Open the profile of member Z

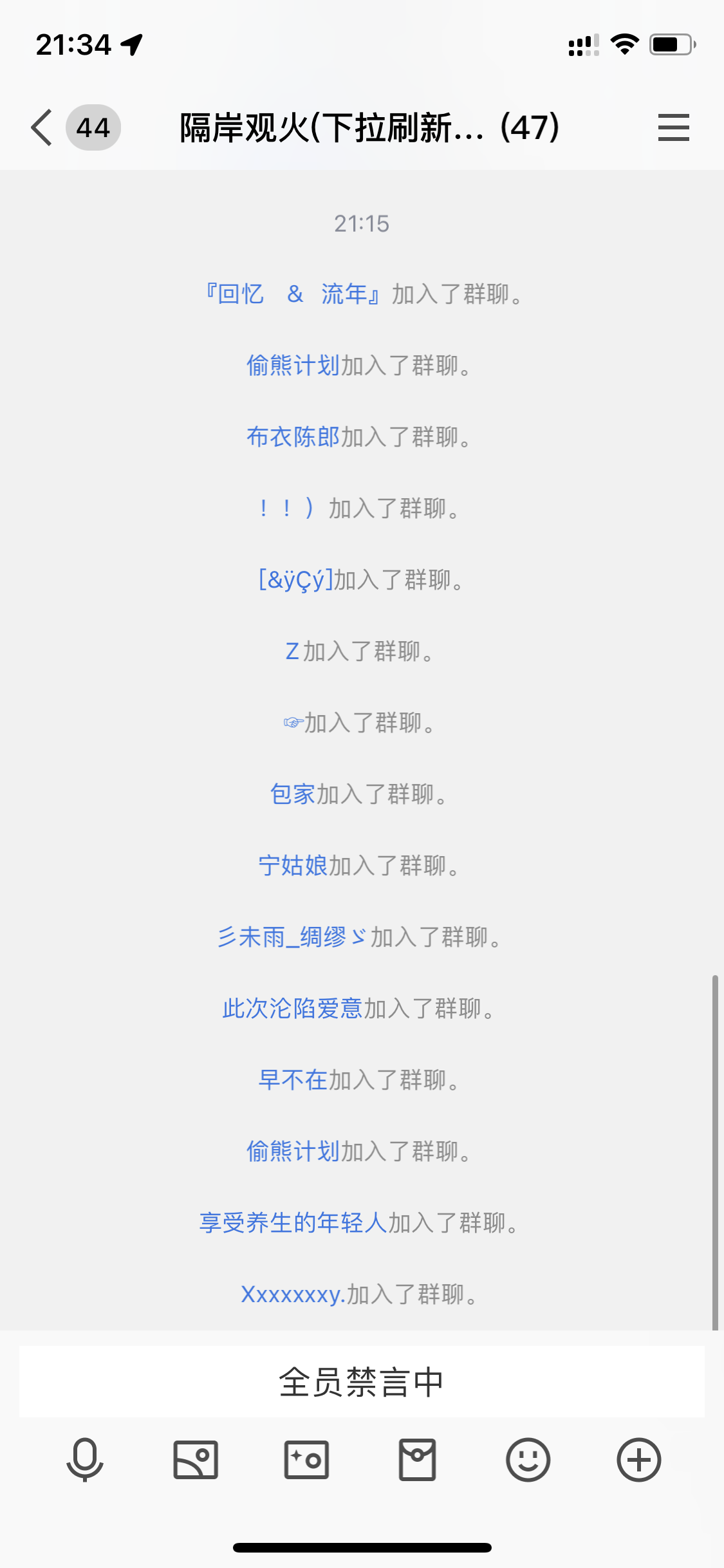(x=292, y=651)
